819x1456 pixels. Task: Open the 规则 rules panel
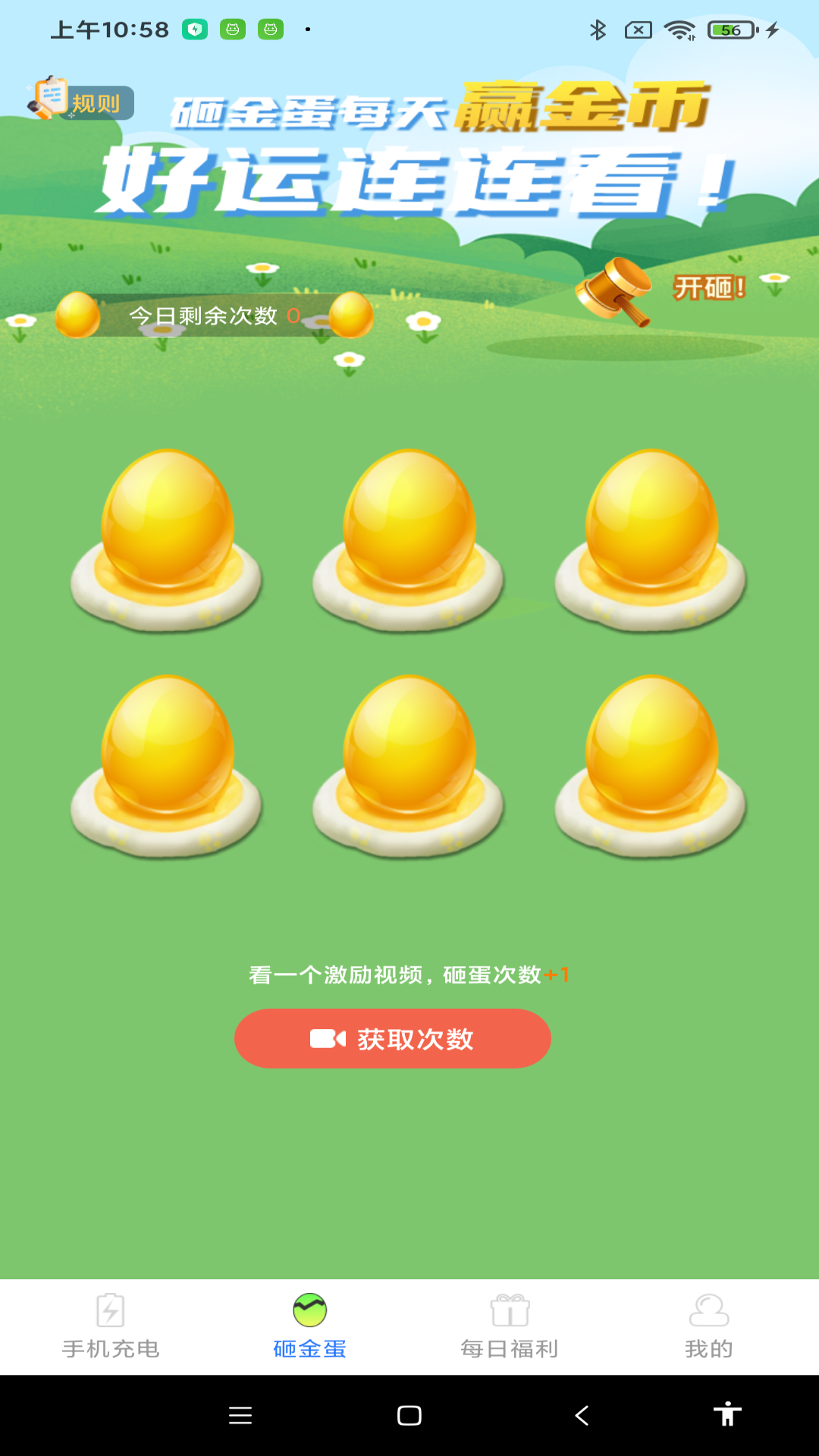coord(81,102)
